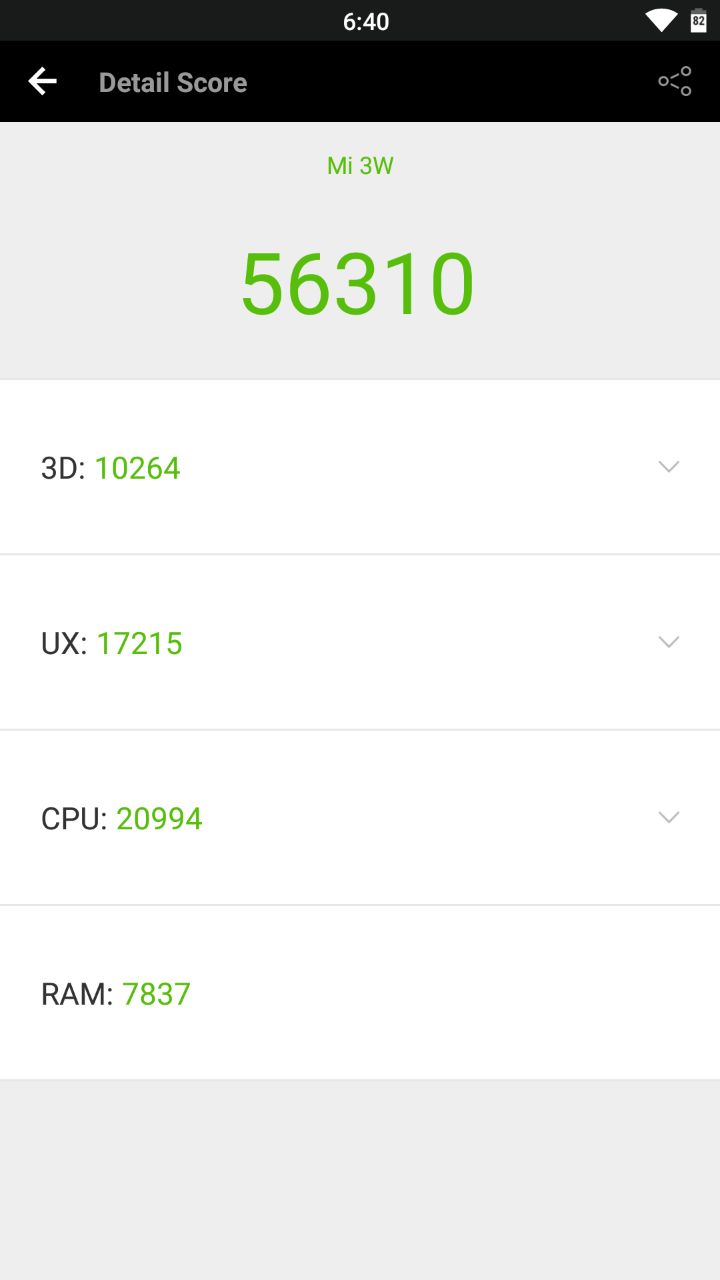Go back using the arrow icon
Screen dimensions: 720x1280
(42, 82)
